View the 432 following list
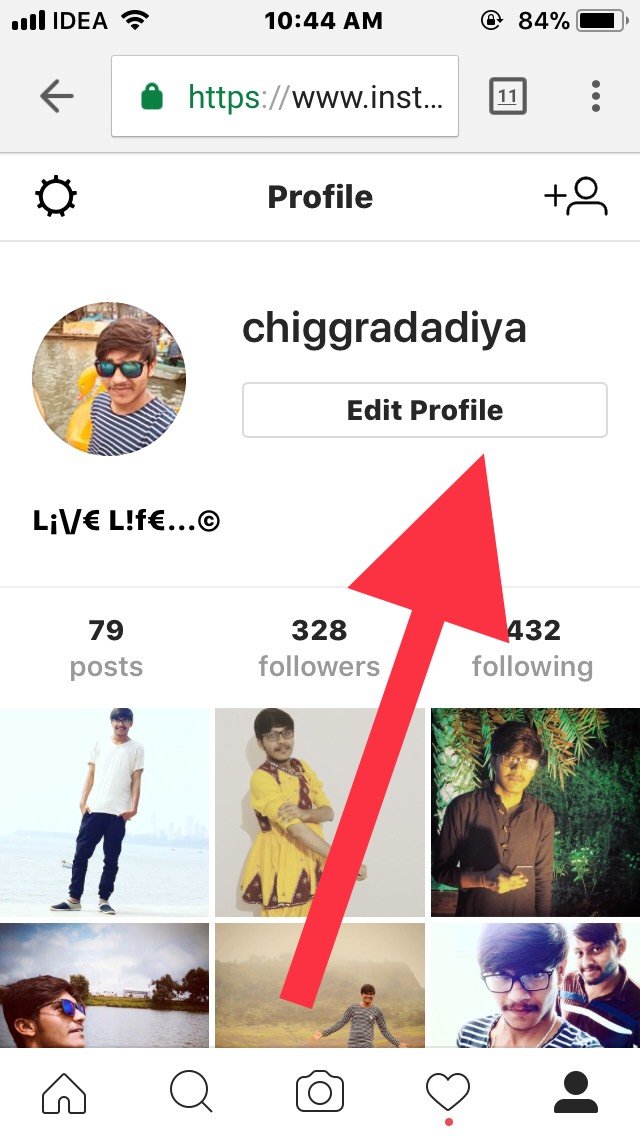 point(533,648)
